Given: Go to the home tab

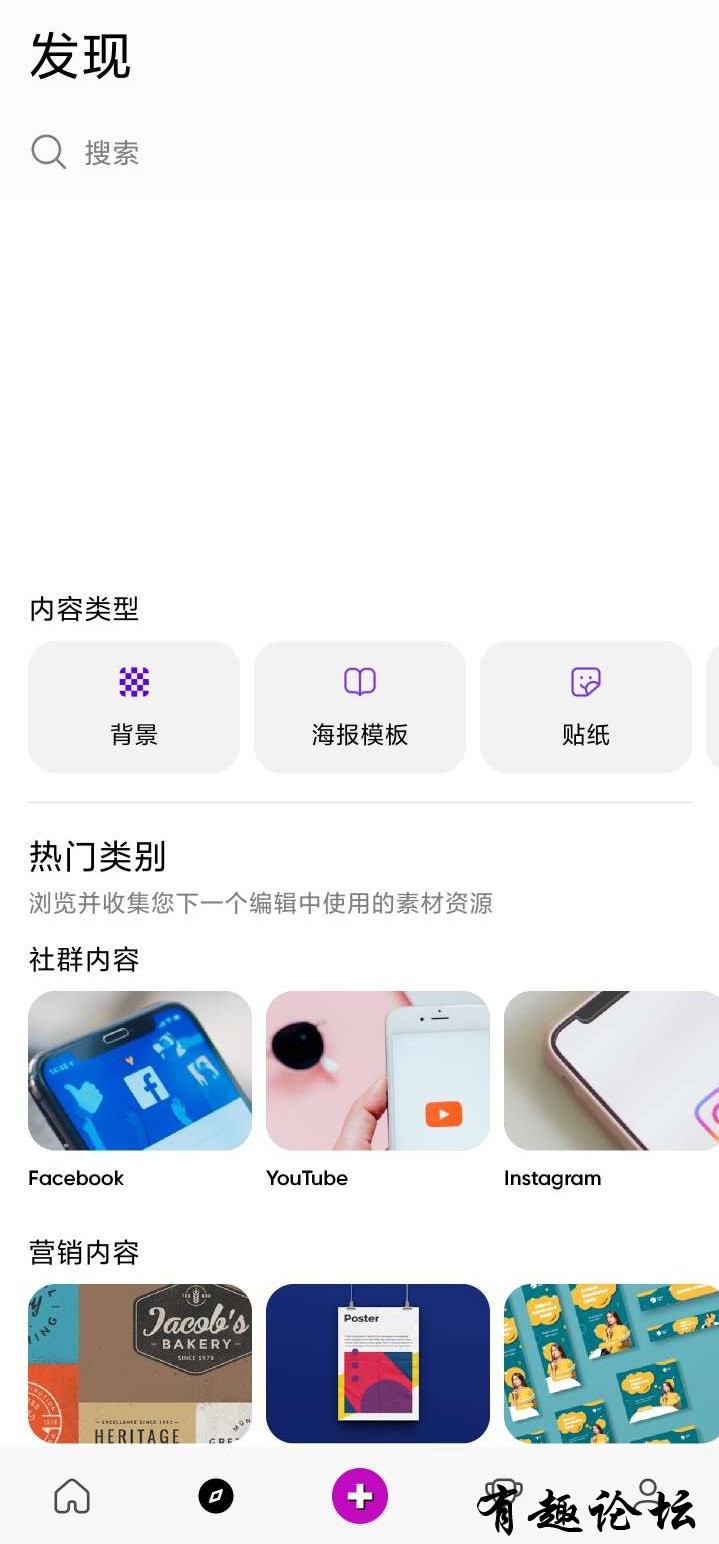Looking at the screenshot, I should tap(72, 1496).
